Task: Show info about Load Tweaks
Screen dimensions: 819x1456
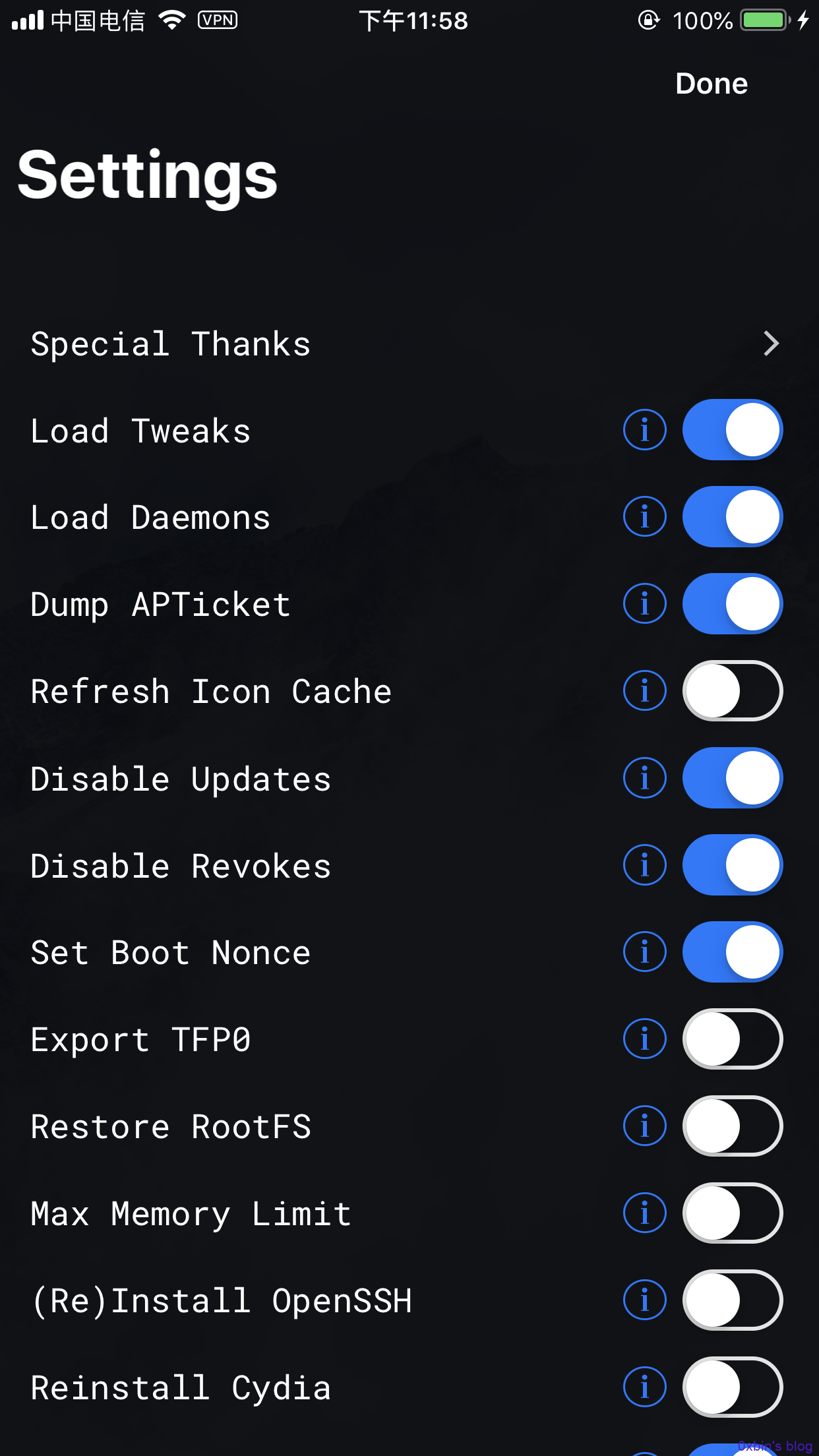Action: tap(644, 430)
